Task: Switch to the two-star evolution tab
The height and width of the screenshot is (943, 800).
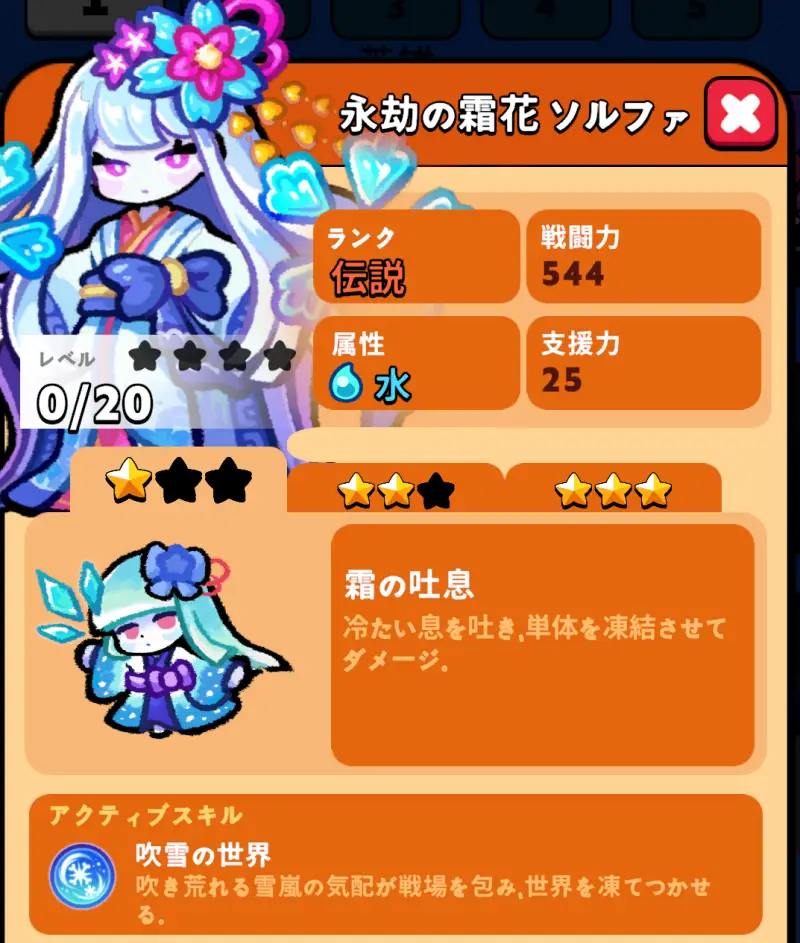Action: [395, 490]
